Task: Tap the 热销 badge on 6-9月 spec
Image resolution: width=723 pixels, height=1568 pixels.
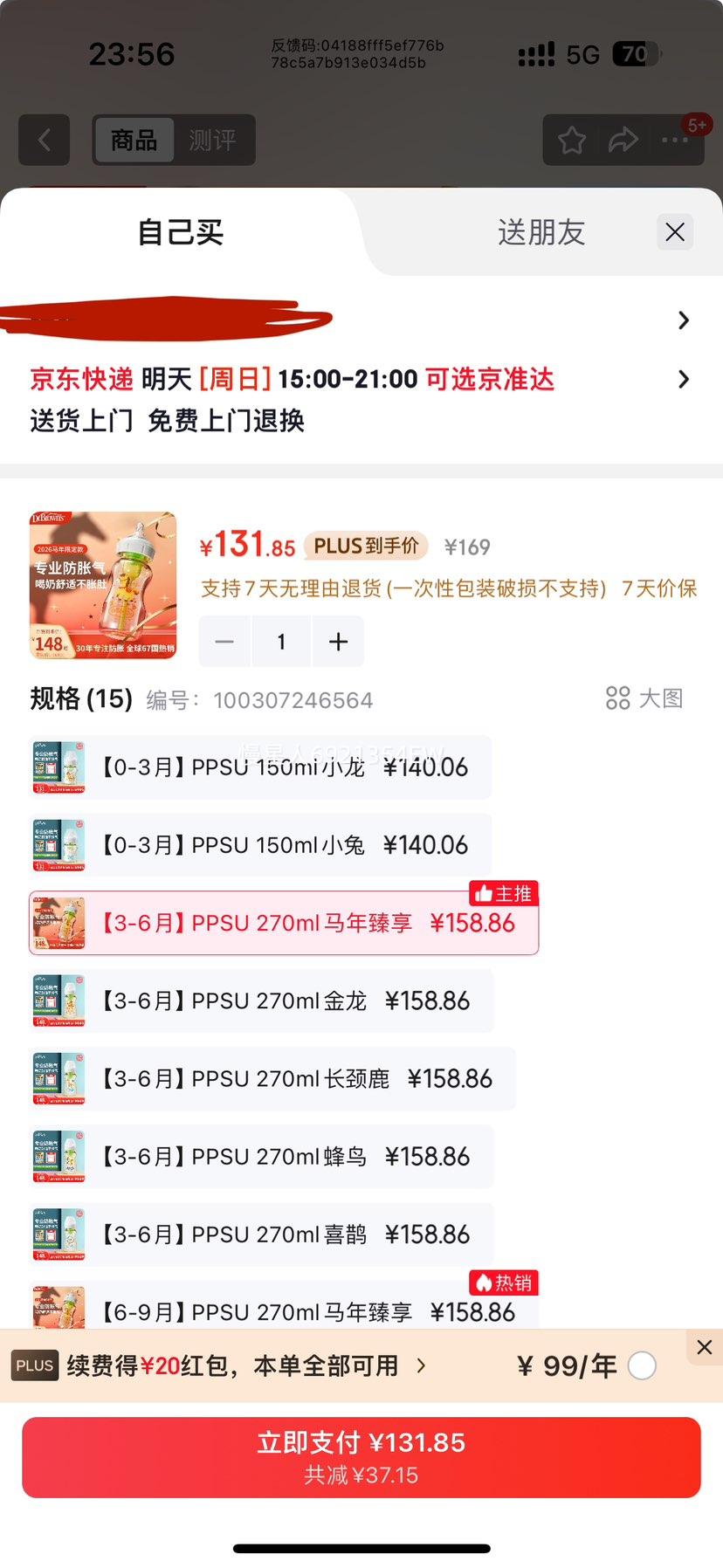Action: pos(504,1283)
